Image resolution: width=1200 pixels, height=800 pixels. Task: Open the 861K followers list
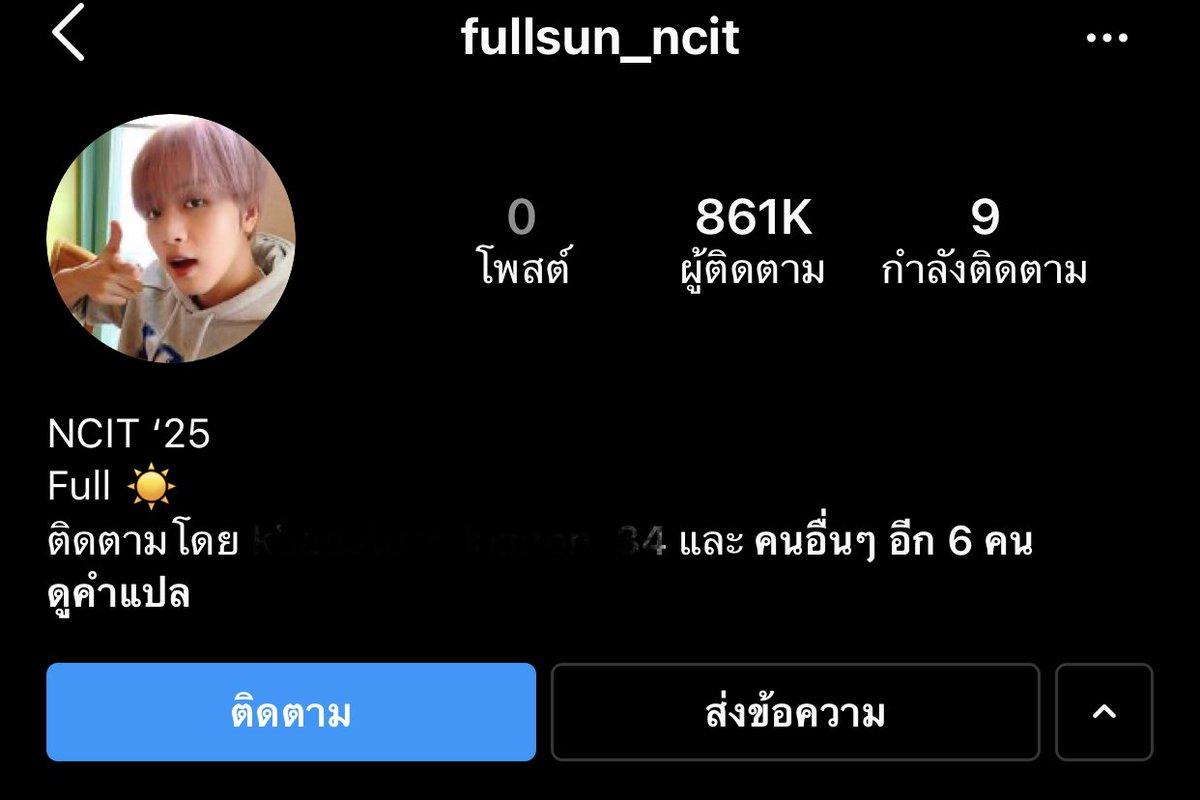[752, 242]
